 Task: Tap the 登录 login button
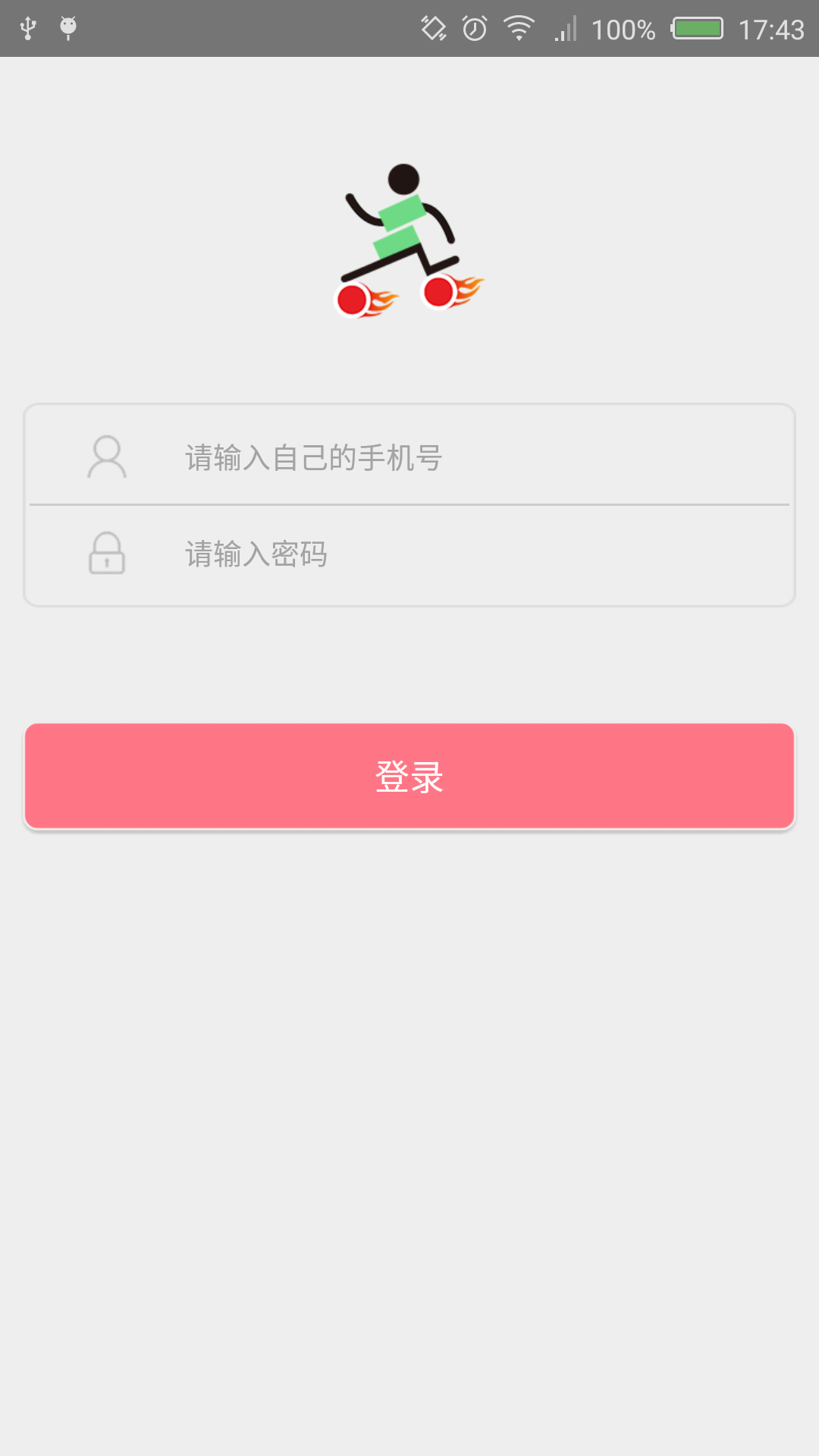(409, 776)
